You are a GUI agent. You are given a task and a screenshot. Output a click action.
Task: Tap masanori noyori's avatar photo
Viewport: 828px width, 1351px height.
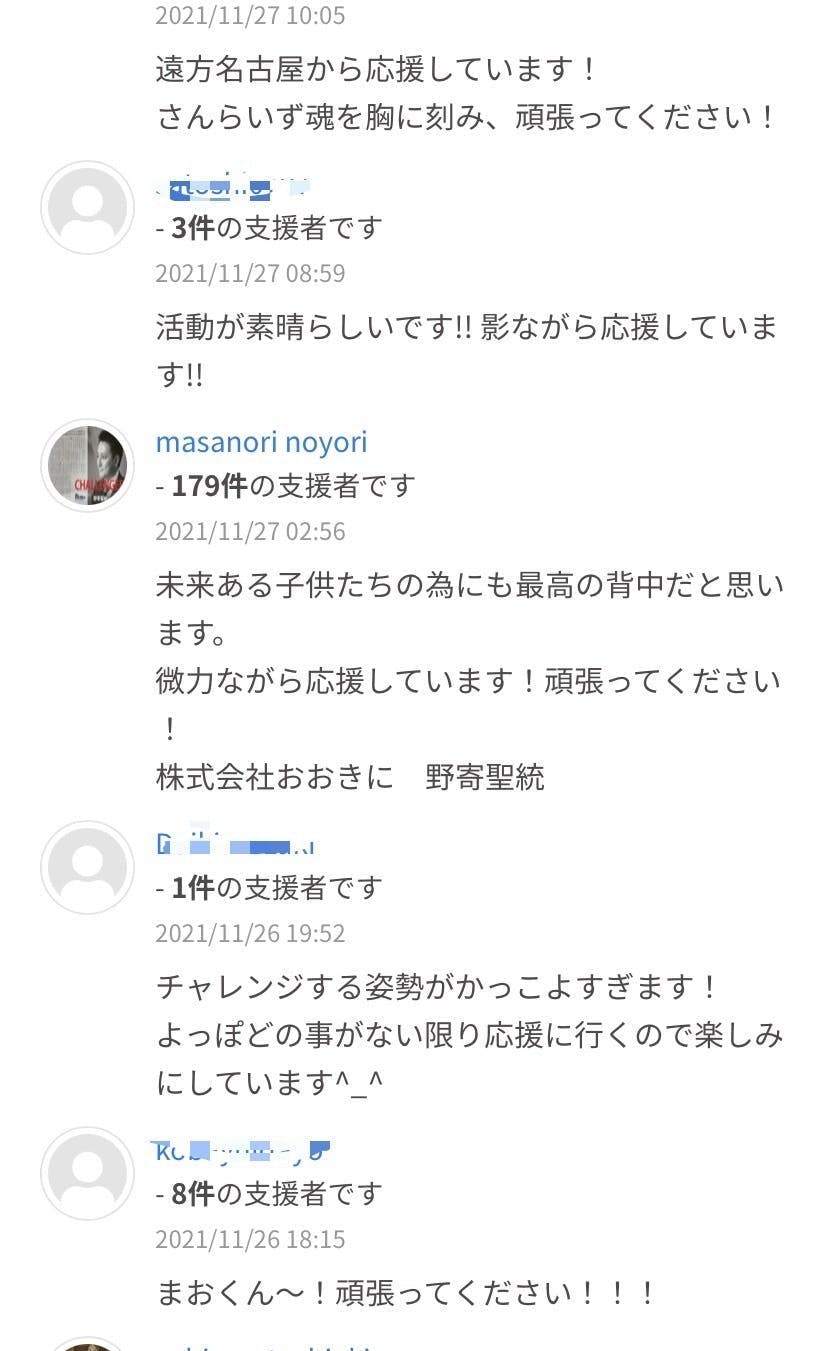pos(87,465)
